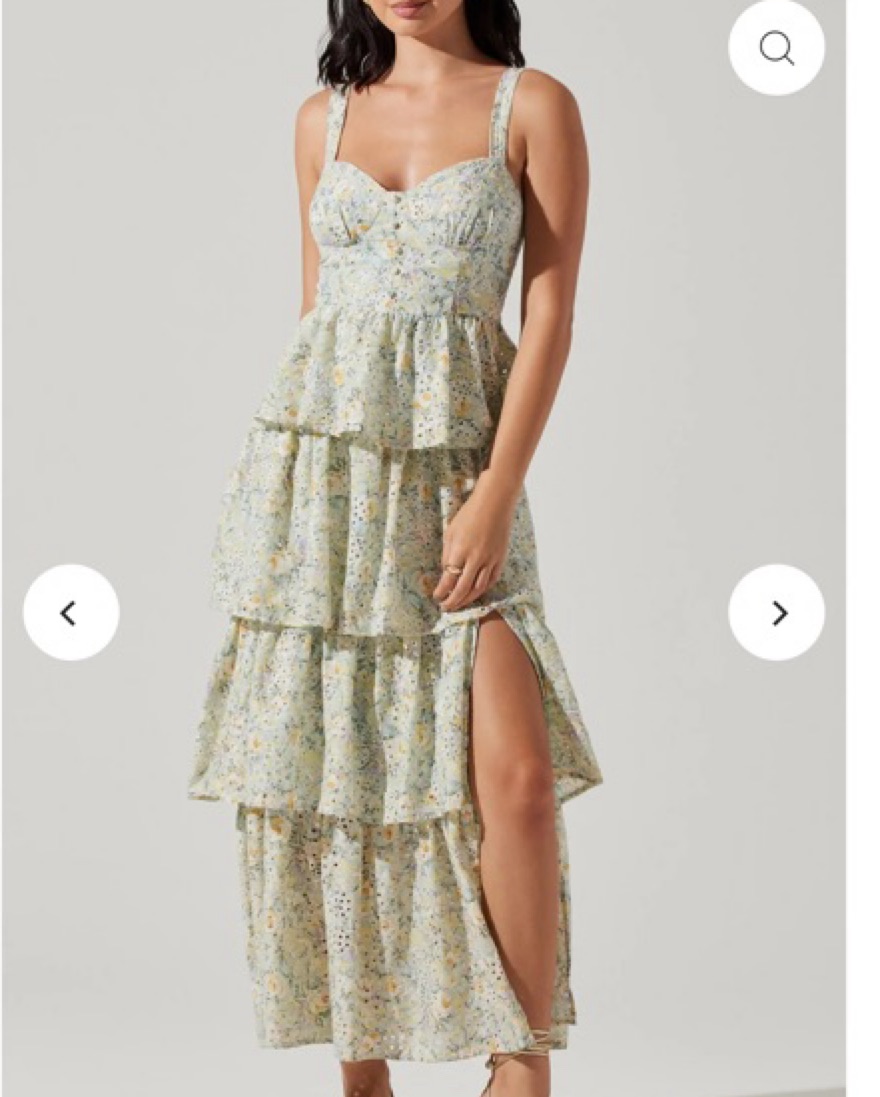Tap the magnifier to zoom the product photo

click(776, 48)
